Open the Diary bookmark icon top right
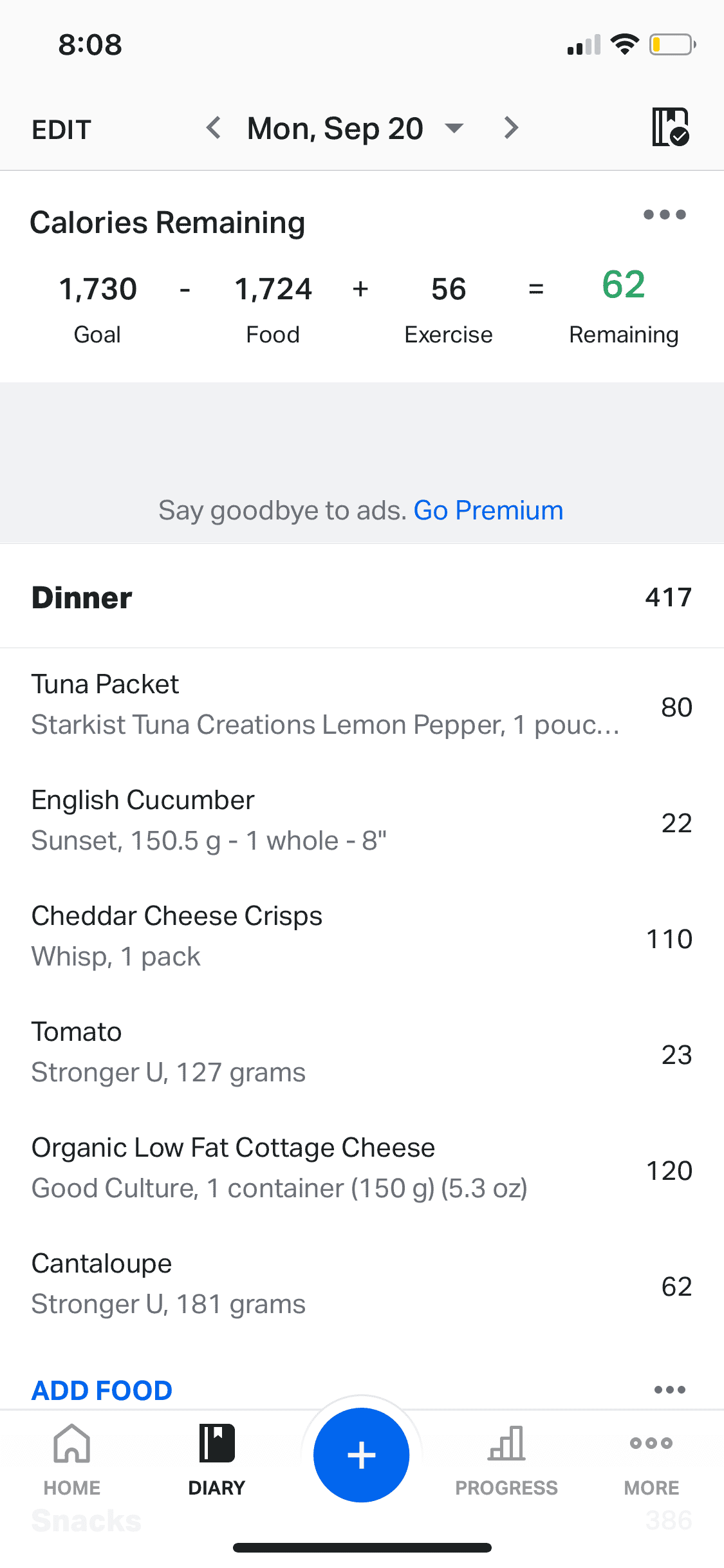724x1568 pixels. (670, 127)
